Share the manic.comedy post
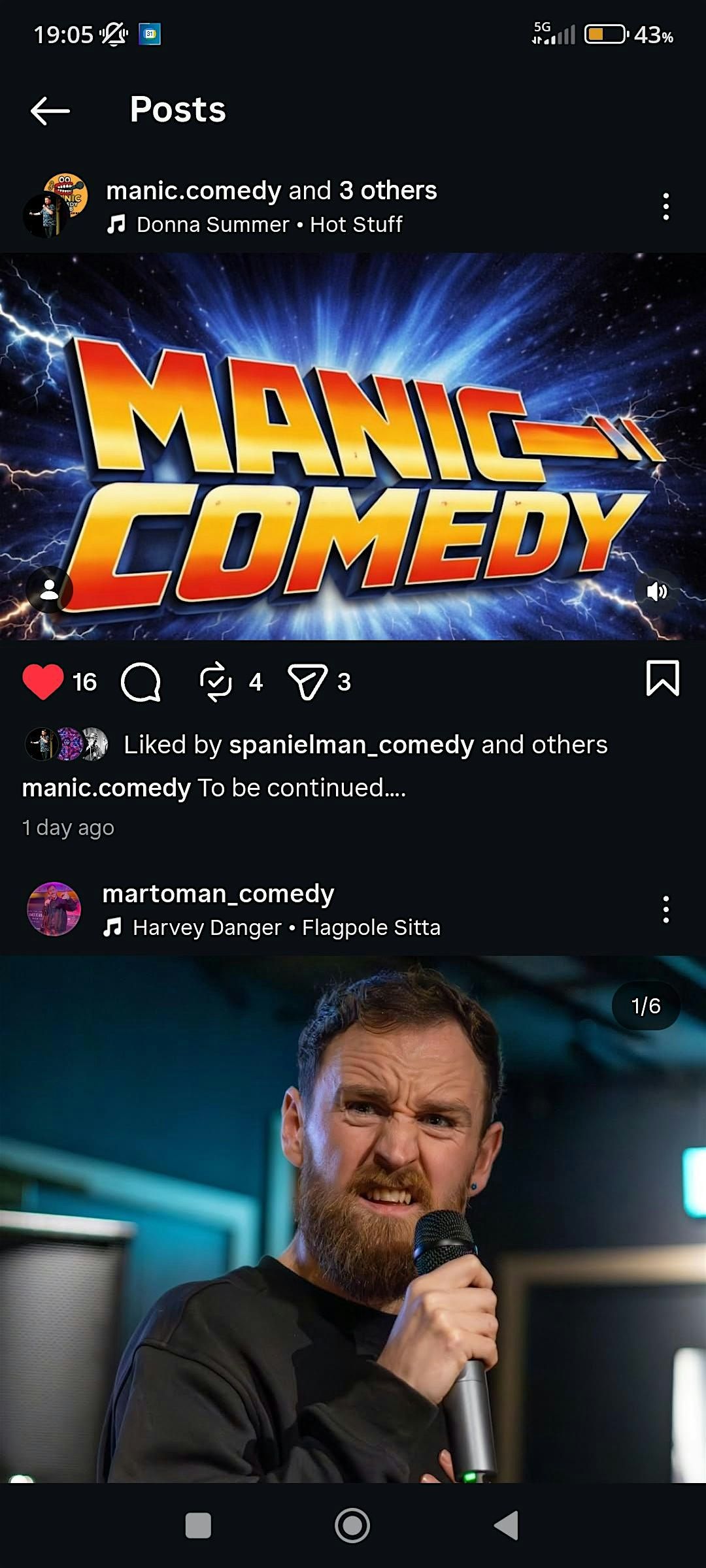Screen dimensions: 706x1568 pyautogui.click(x=307, y=681)
